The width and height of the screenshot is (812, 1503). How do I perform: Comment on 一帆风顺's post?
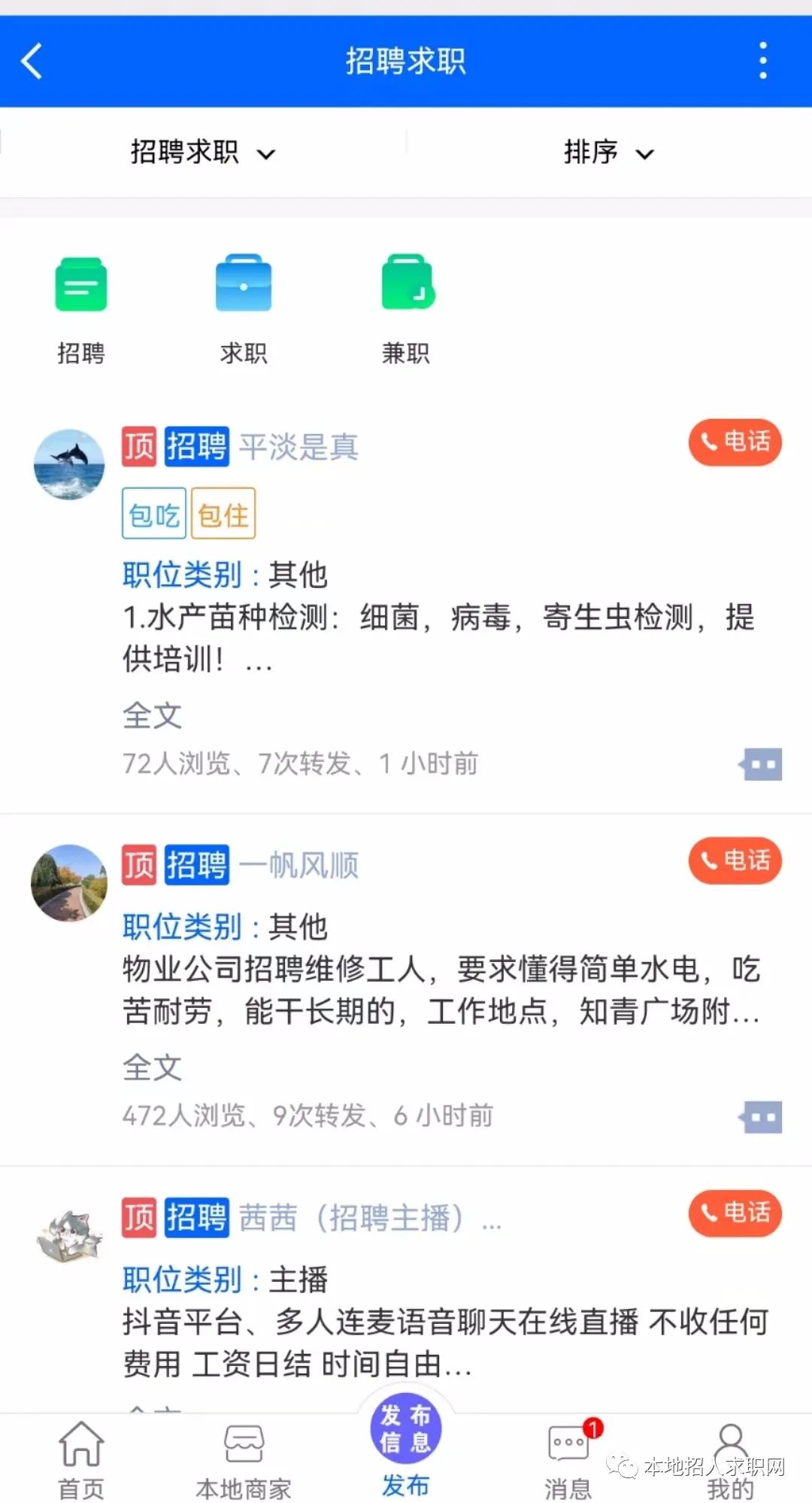[761, 1116]
